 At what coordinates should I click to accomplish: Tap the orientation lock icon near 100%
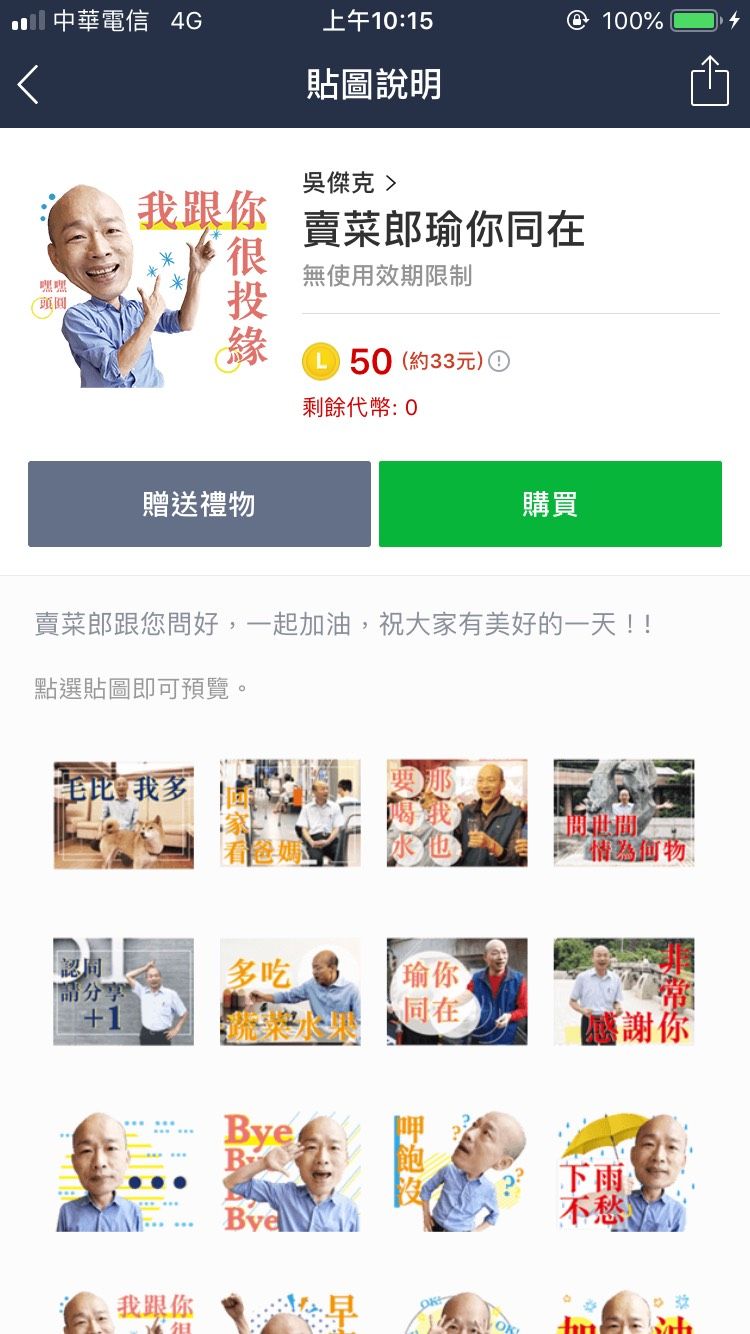click(x=577, y=18)
